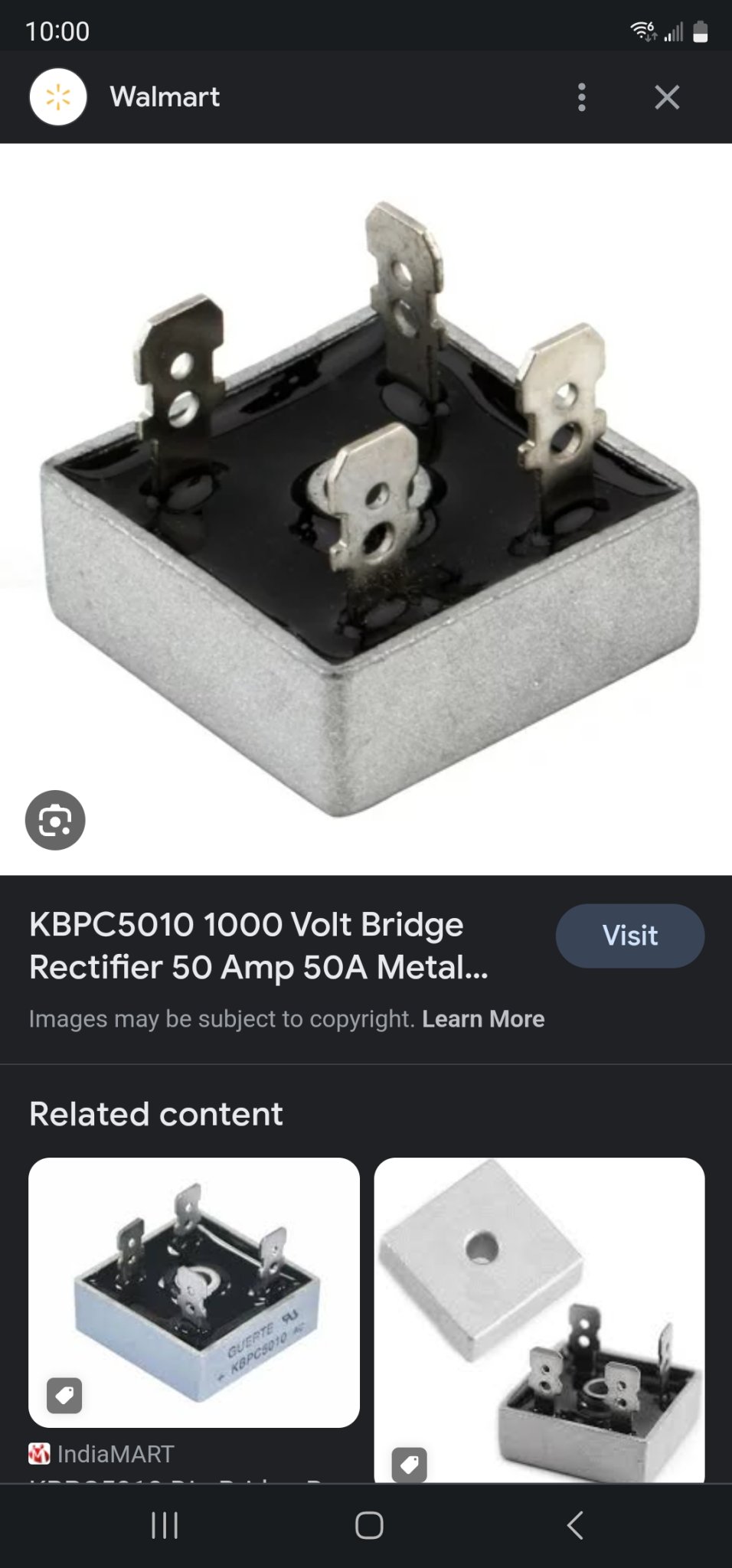Open the Learn More copyright link
This screenshot has height=1568, width=732.
pyautogui.click(x=483, y=1019)
